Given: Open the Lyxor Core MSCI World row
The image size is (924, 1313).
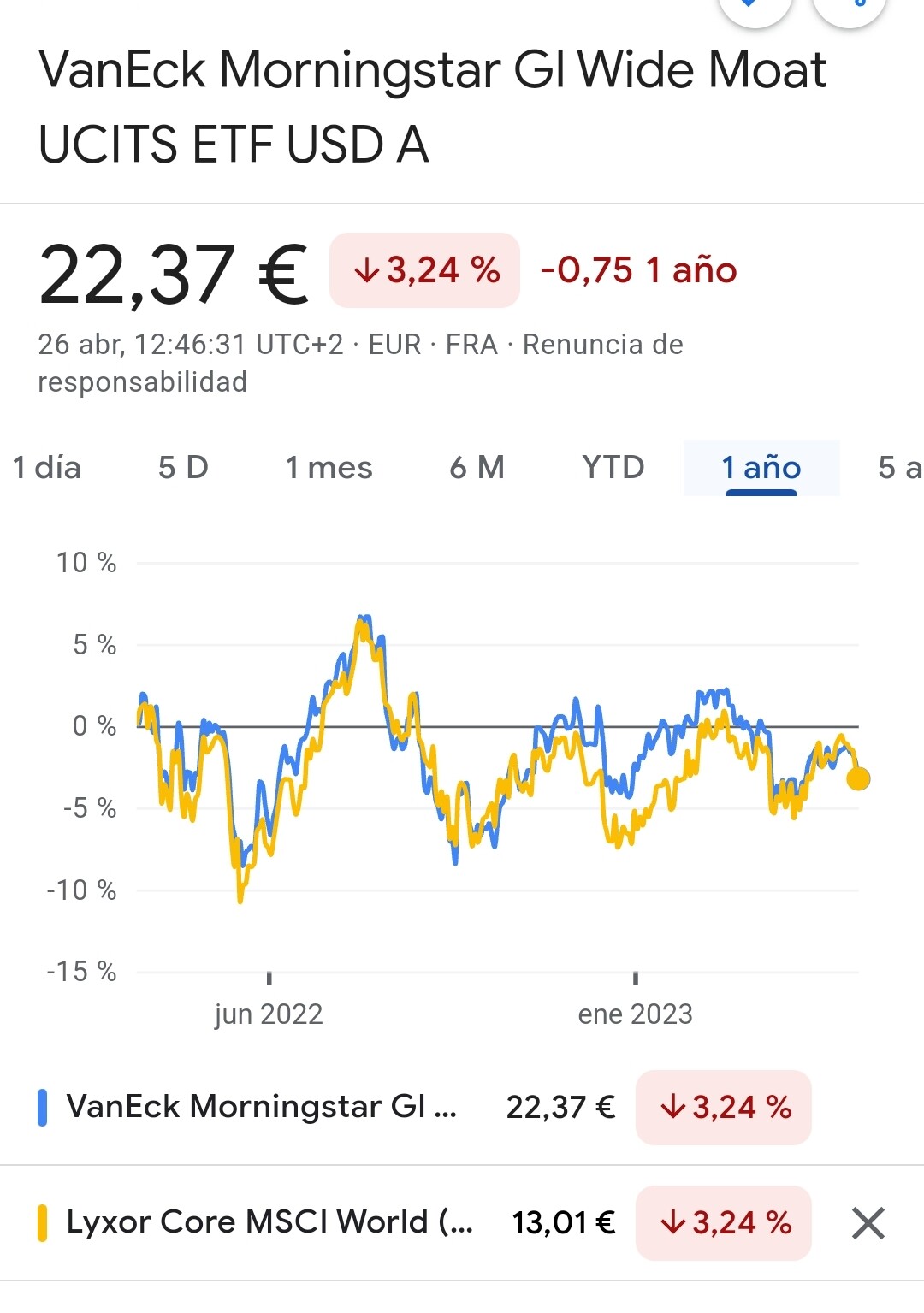Looking at the screenshot, I should (269, 1222).
